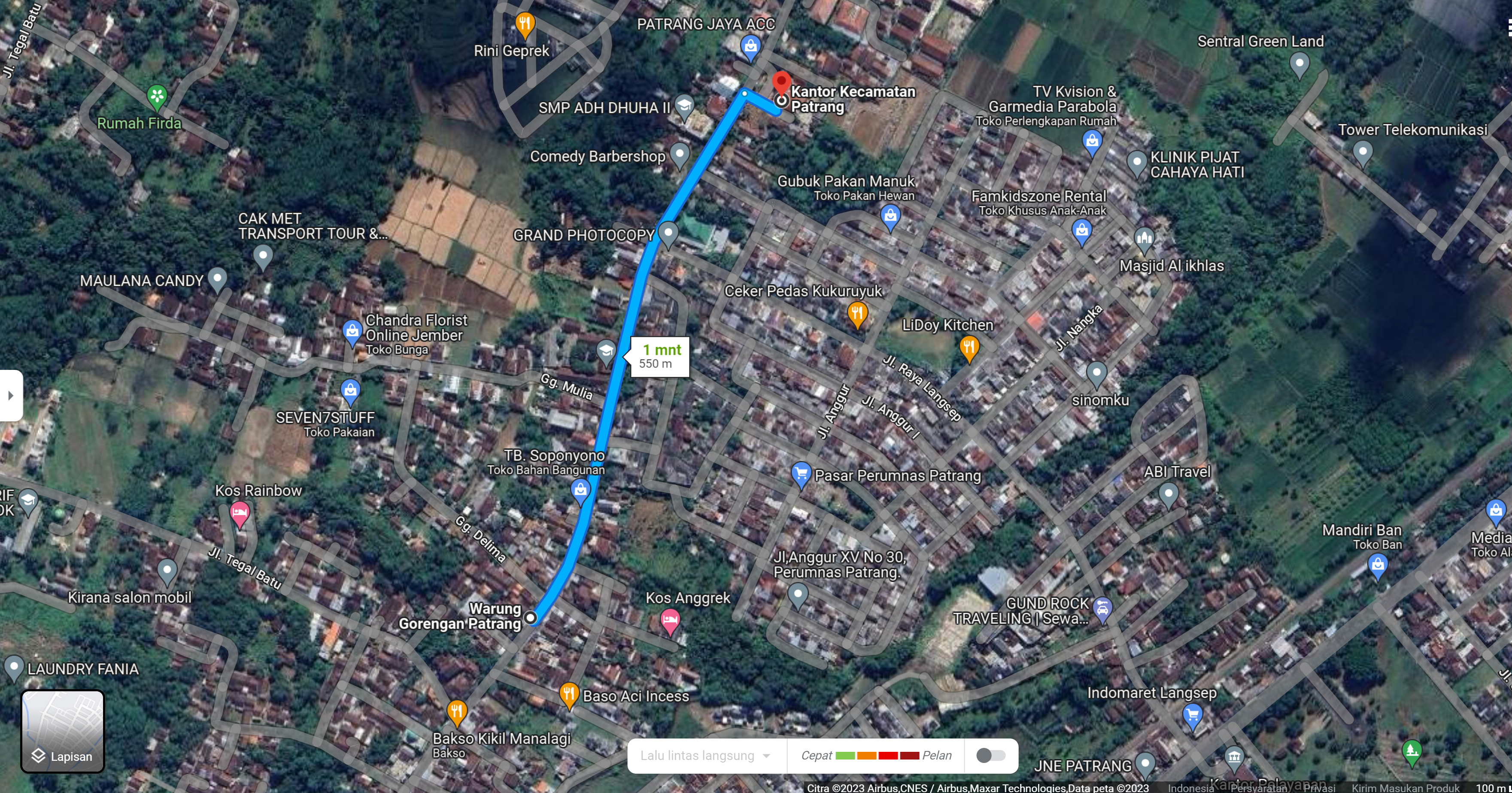Select the Sentral Green Land marker
The width and height of the screenshot is (1512, 793).
1299,63
